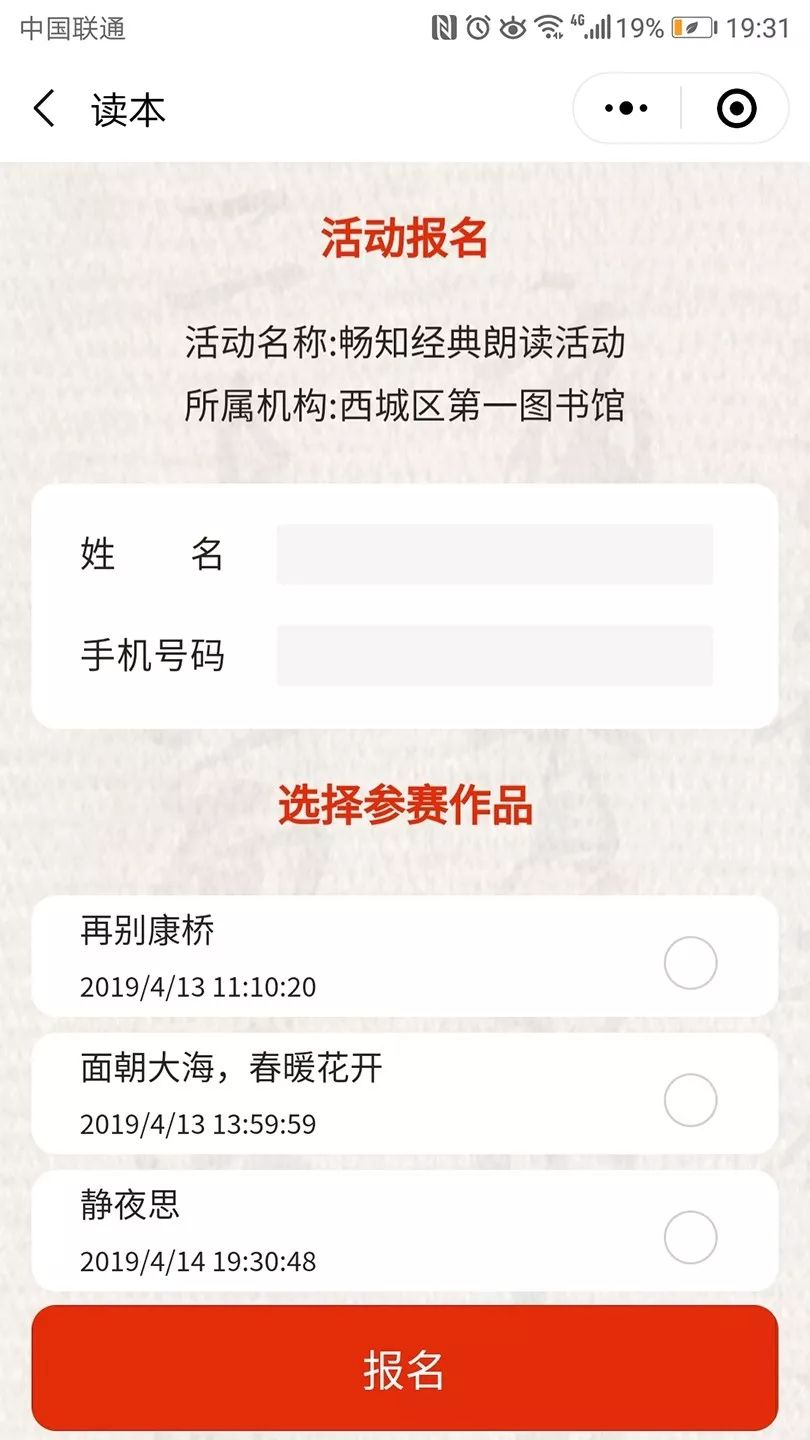The height and width of the screenshot is (1440, 810).
Task: Pick the 静夜思 entry
Action: coord(690,1237)
